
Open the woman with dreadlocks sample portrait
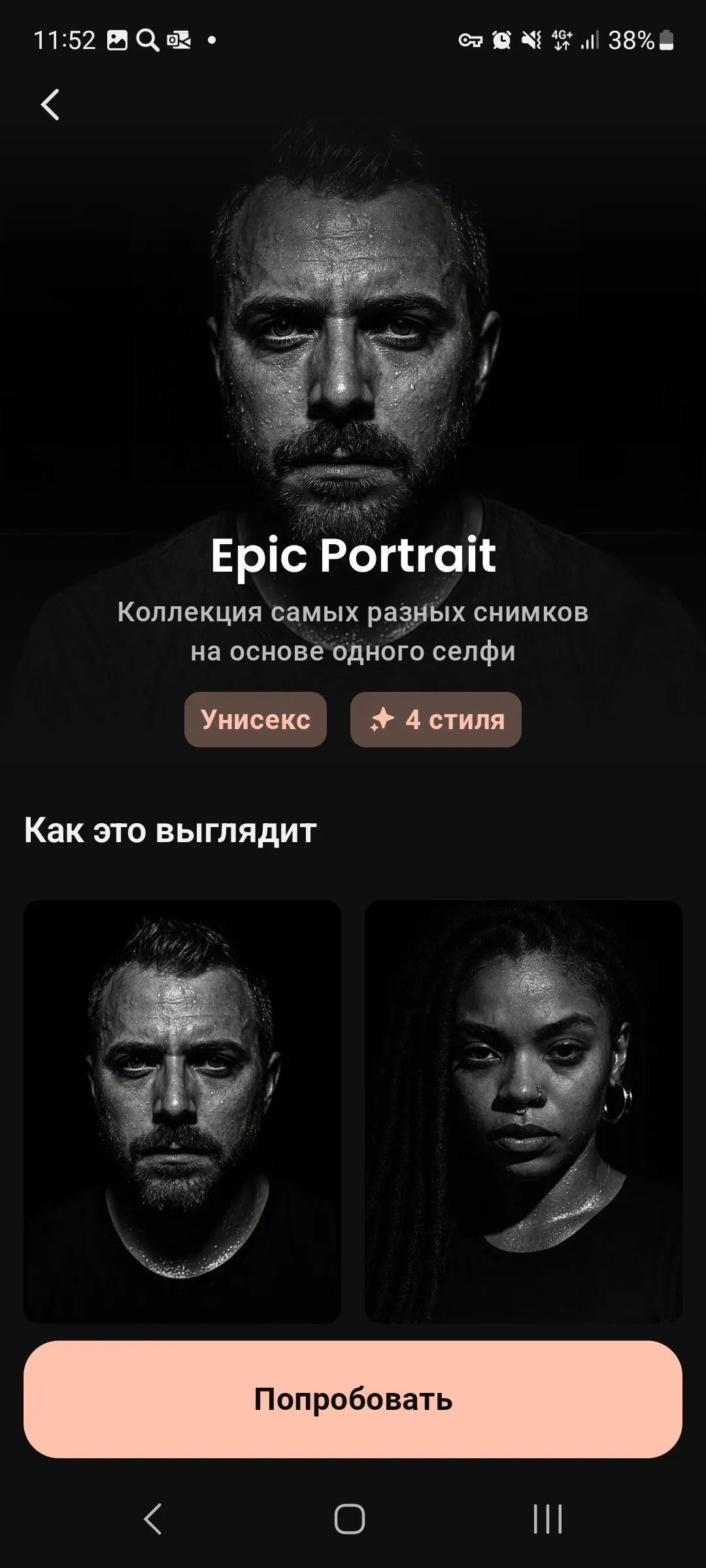click(x=523, y=1111)
